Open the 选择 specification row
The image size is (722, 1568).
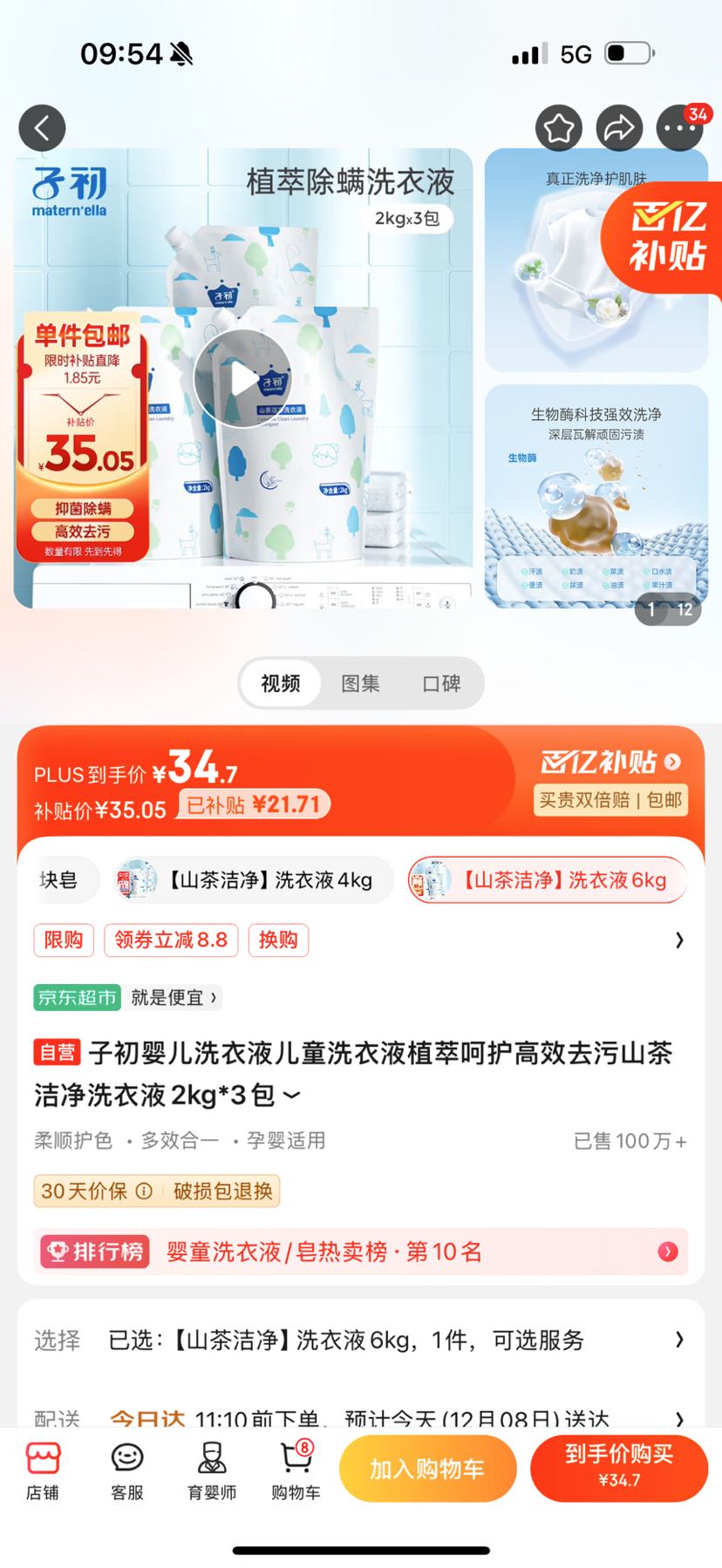point(361,1340)
